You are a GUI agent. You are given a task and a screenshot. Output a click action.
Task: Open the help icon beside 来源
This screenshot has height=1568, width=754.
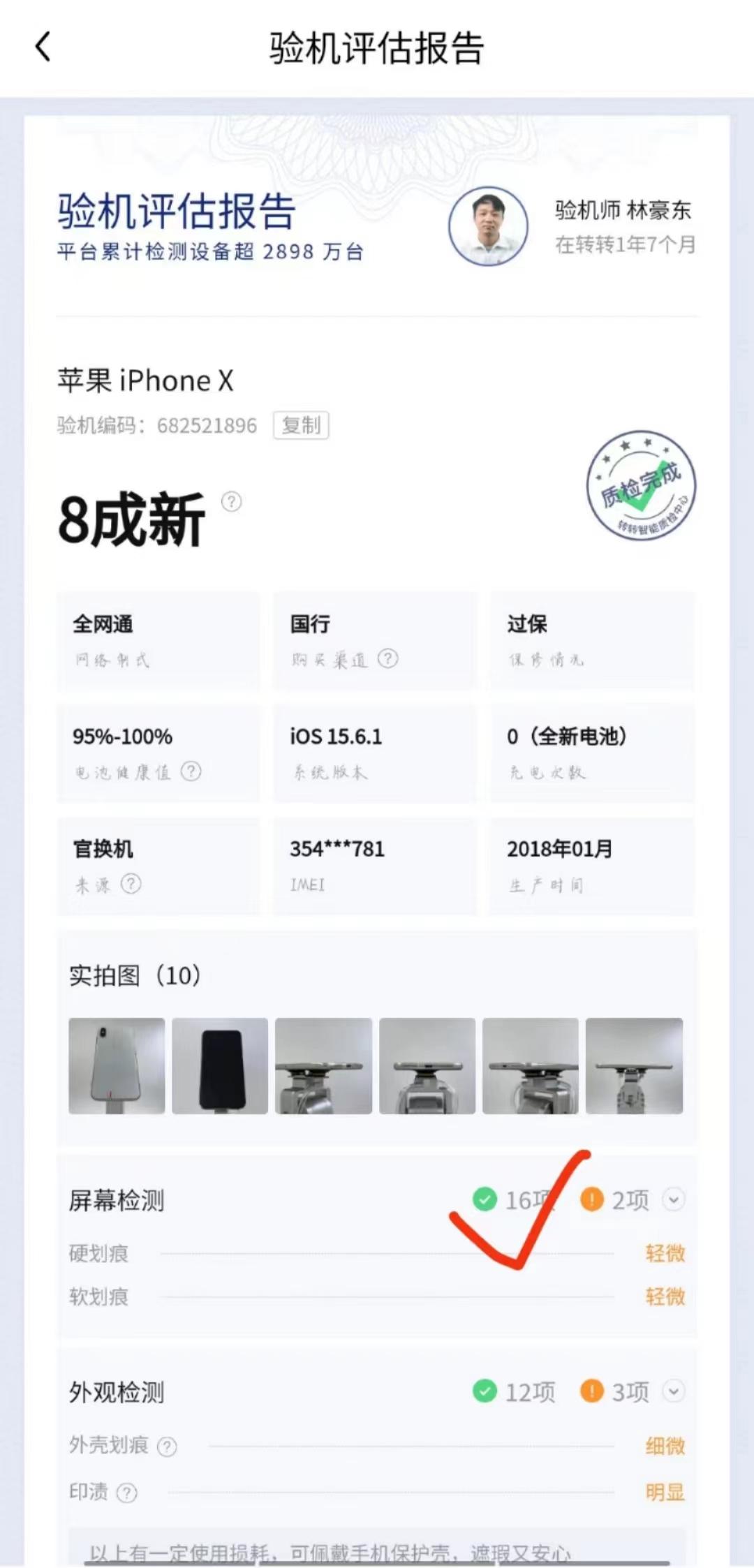[x=131, y=884]
